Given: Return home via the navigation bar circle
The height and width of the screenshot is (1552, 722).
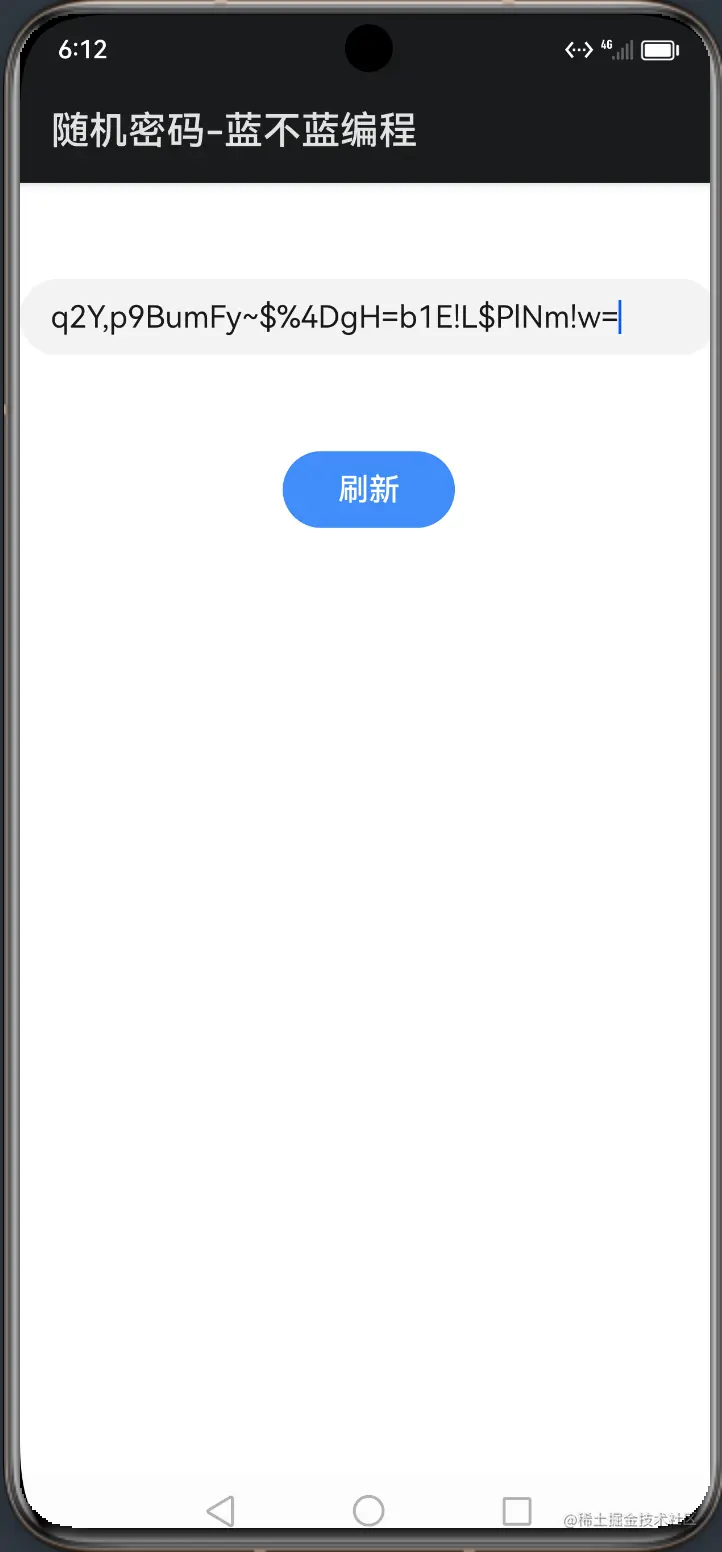Looking at the screenshot, I should click(x=368, y=1510).
